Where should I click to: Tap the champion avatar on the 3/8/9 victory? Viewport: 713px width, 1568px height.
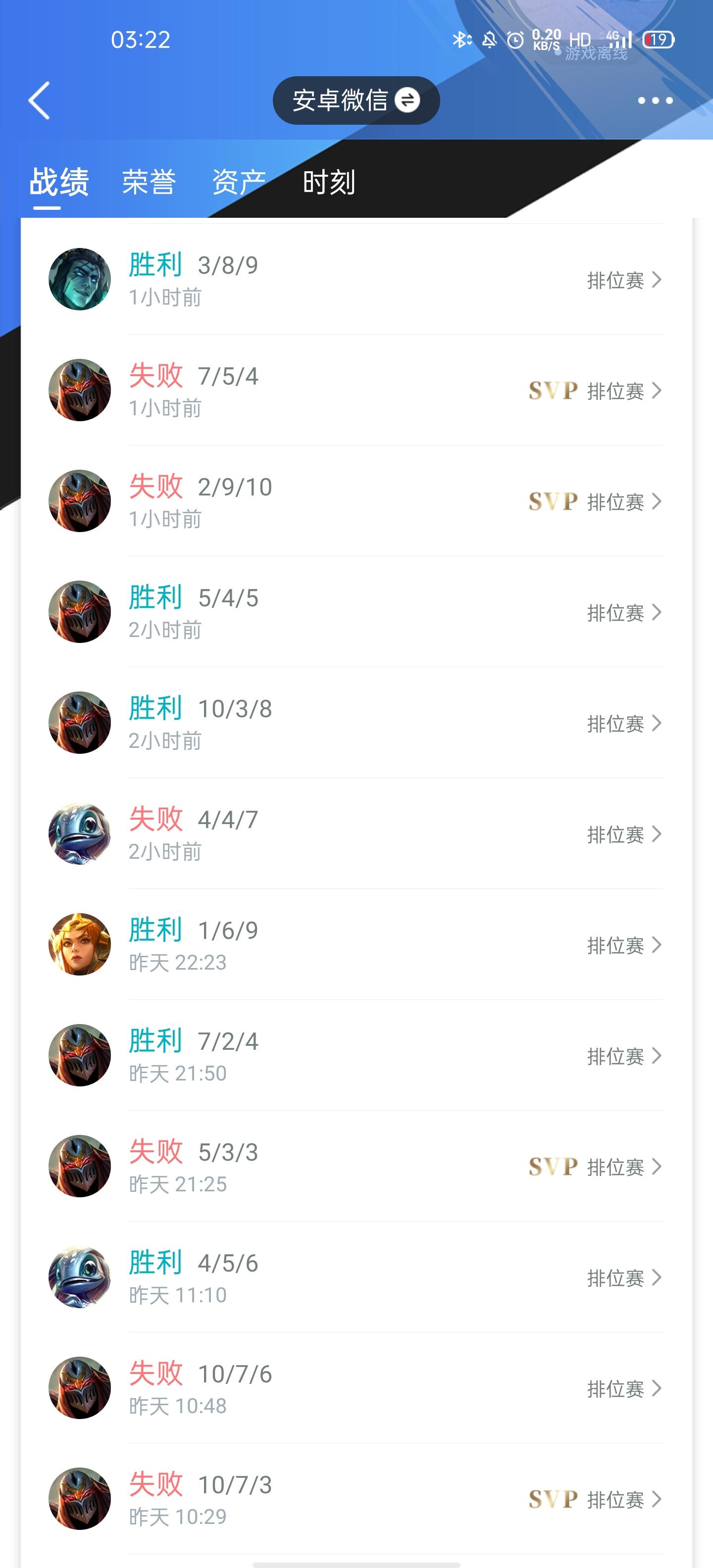pyautogui.click(x=79, y=278)
